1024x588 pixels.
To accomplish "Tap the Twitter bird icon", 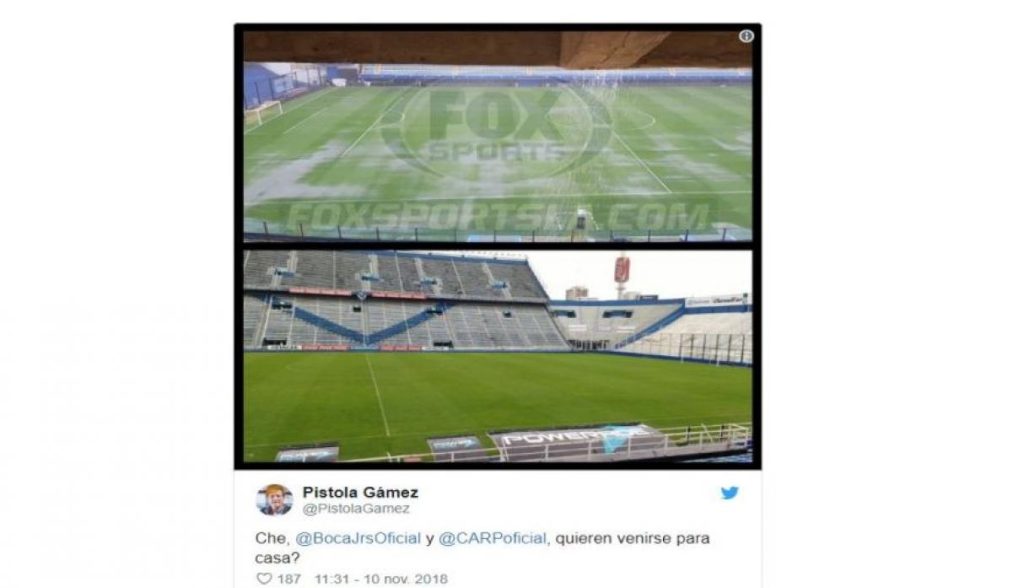I will click(x=729, y=493).
